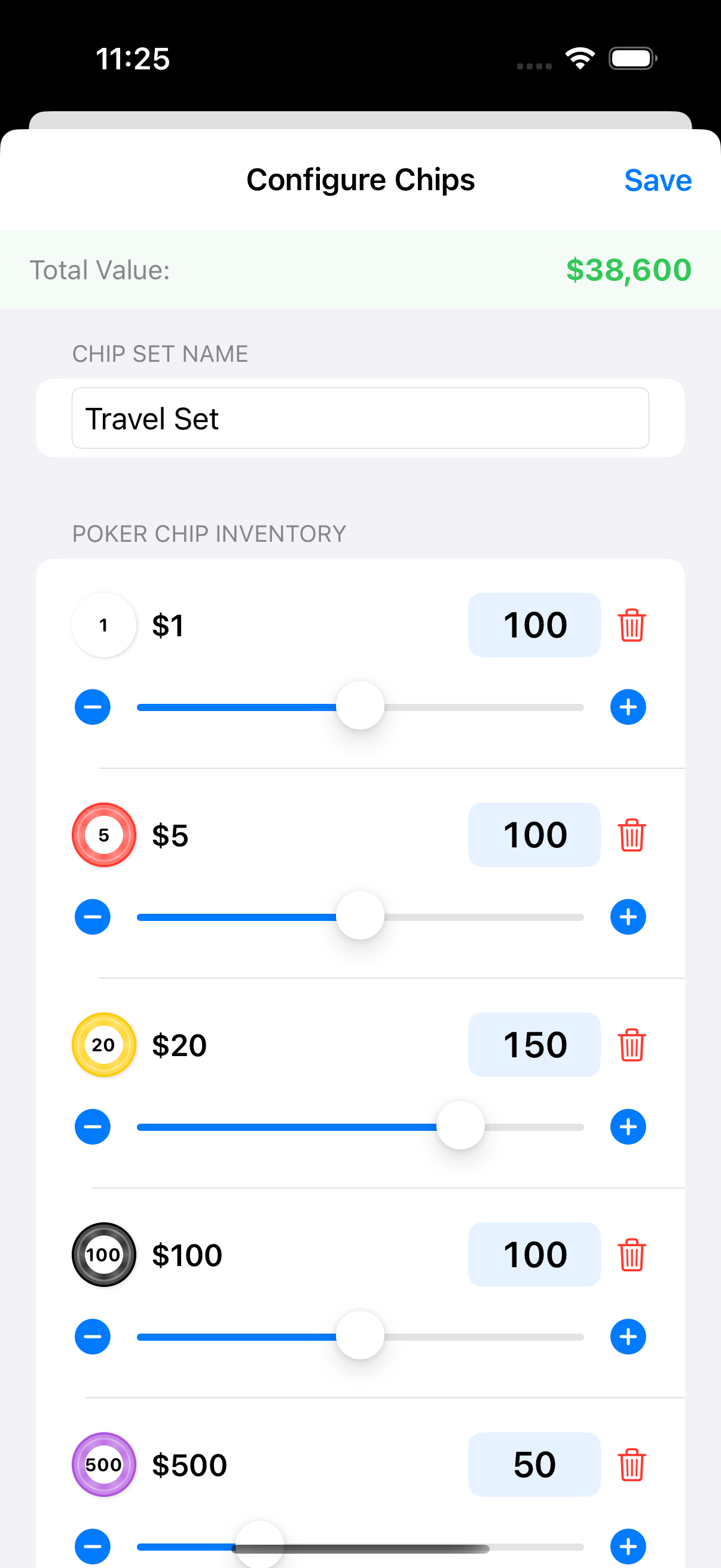Delete the $5 chip
Screen dimensions: 721x1568
pos(631,835)
